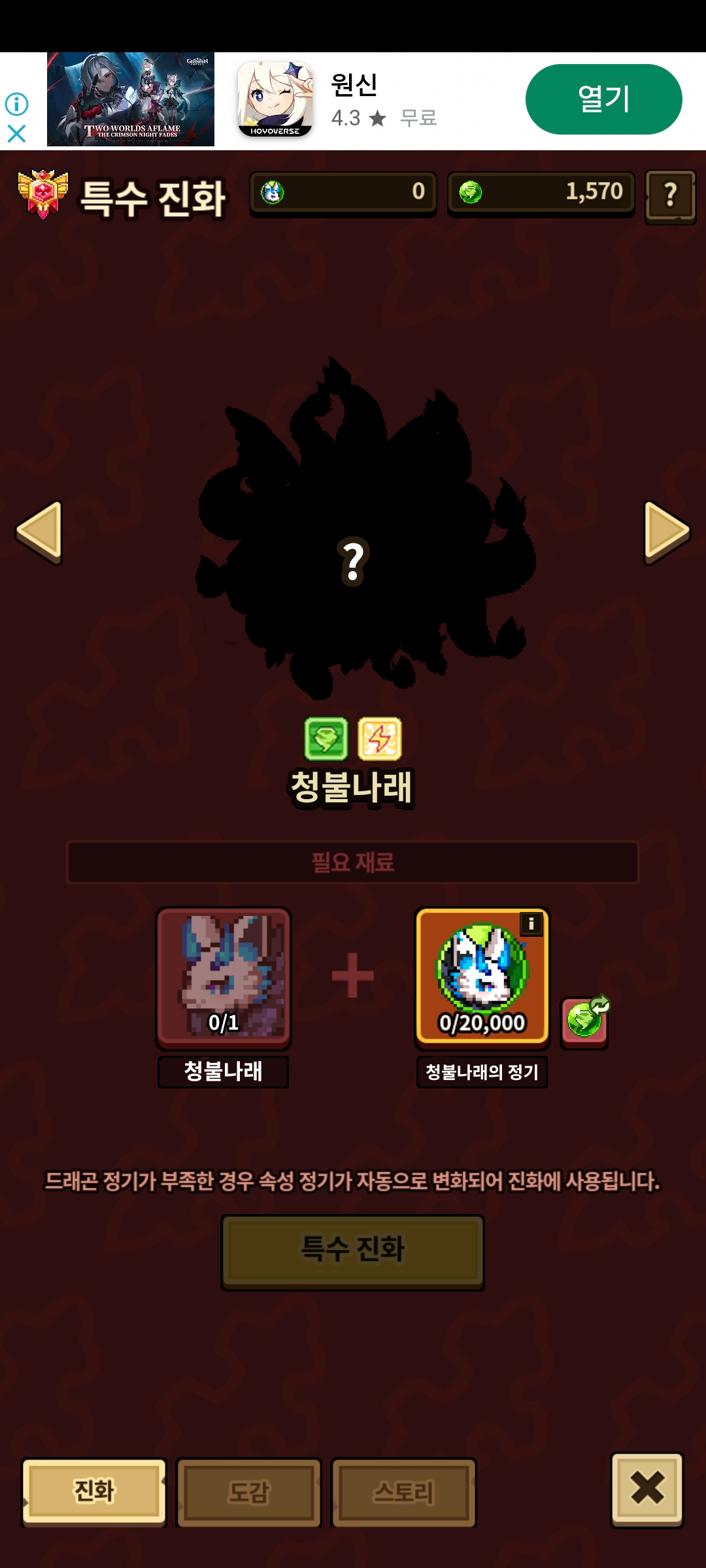Viewport: 706px width, 1568px height.
Task: Go to the previous dragon with left arrow
Action: pyautogui.click(x=39, y=532)
